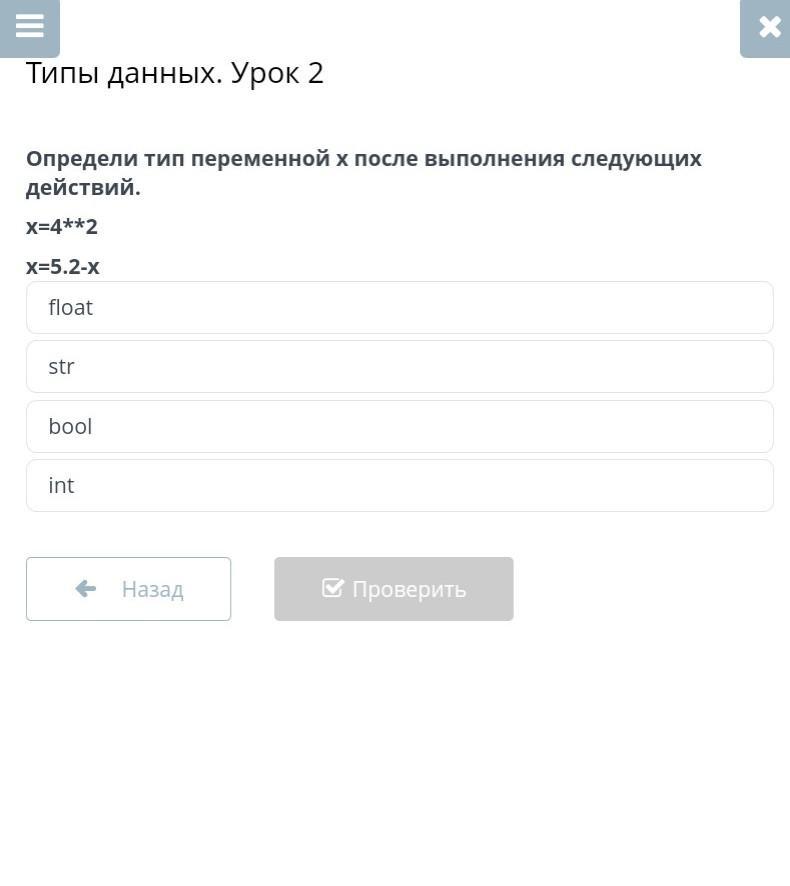
Task: Open the hamburger menu
Action: pyautogui.click(x=29, y=26)
